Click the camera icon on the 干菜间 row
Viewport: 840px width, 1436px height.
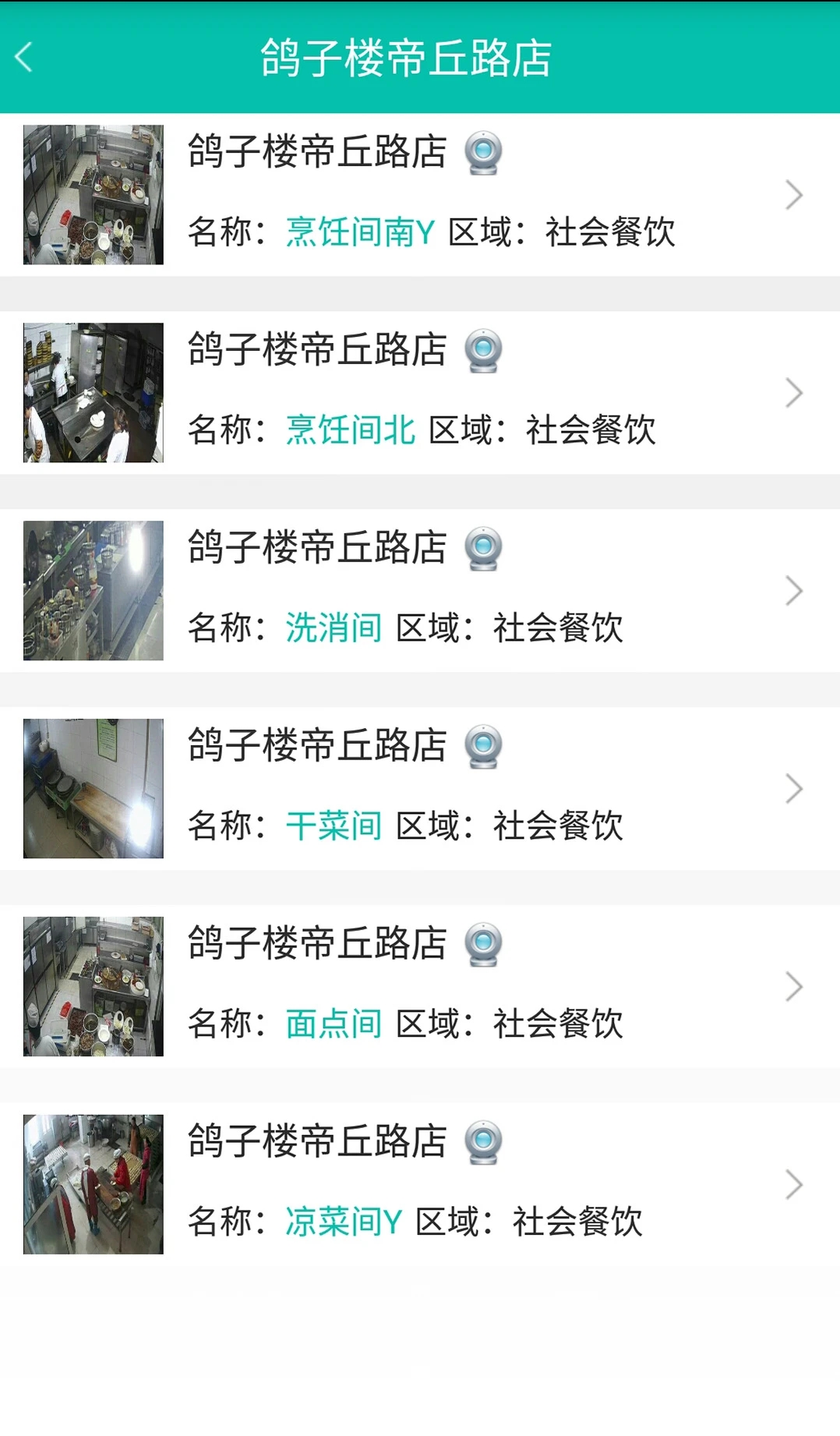[x=484, y=748]
